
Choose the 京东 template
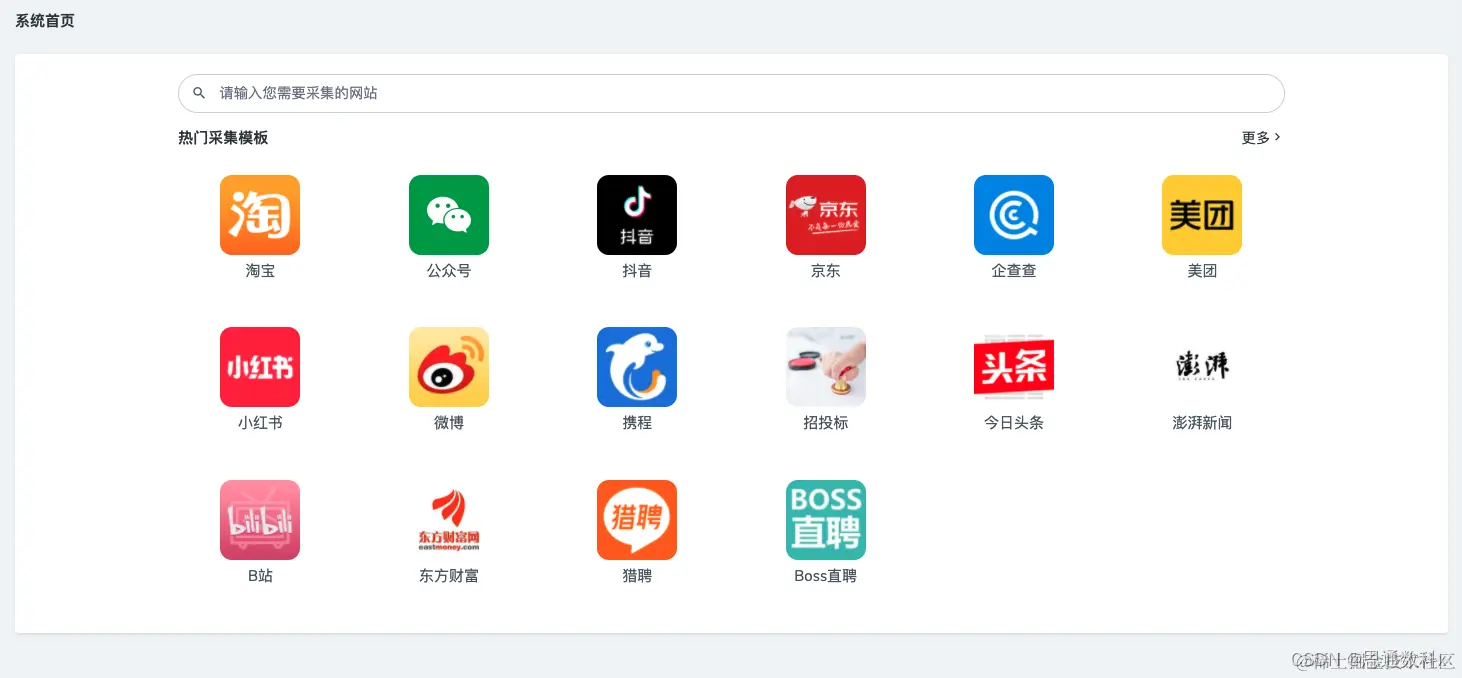coord(826,215)
